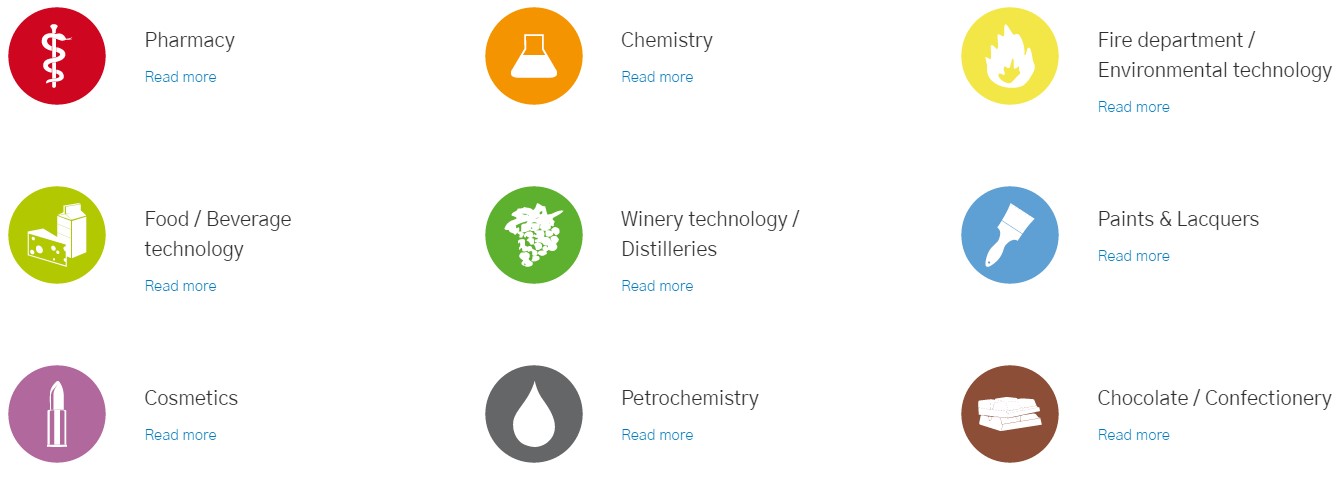Tap the purple Cosmetics lipstick icon
The width and height of the screenshot is (1338, 480).
[x=57, y=414]
